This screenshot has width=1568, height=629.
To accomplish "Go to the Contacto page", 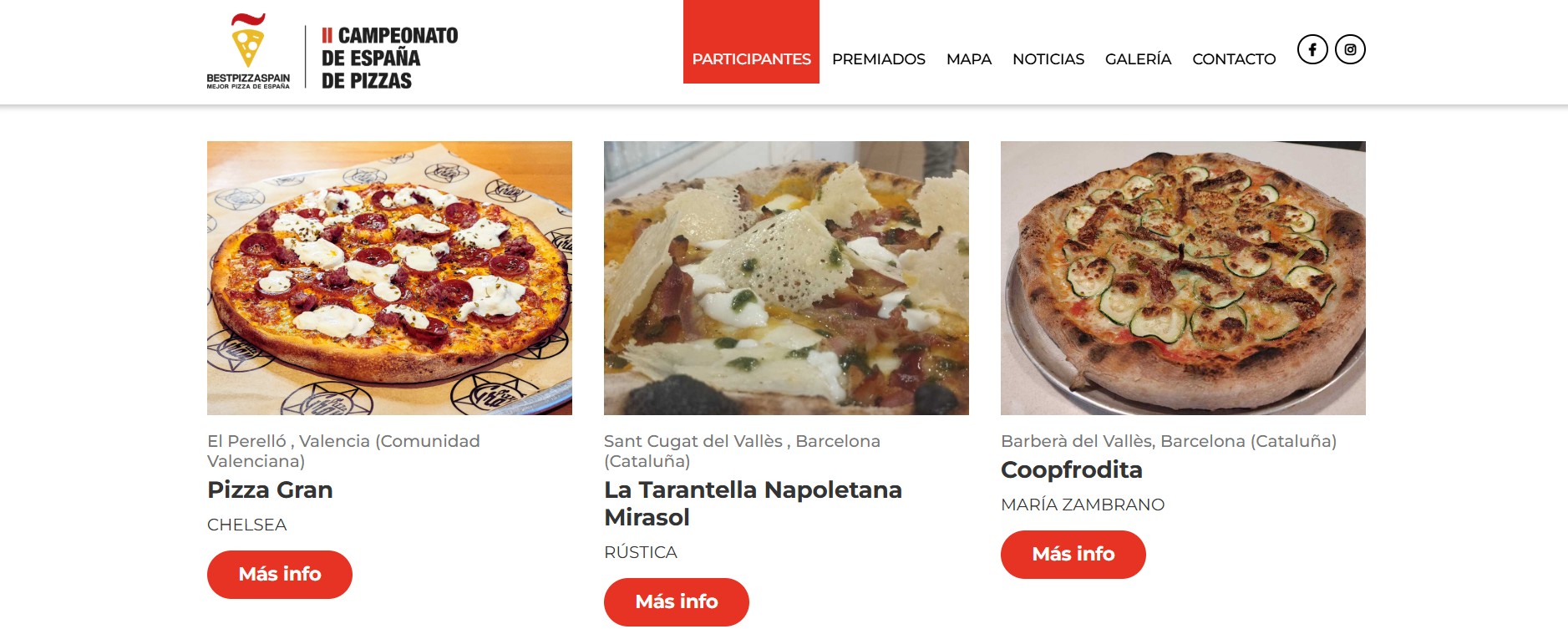I will tap(1233, 58).
